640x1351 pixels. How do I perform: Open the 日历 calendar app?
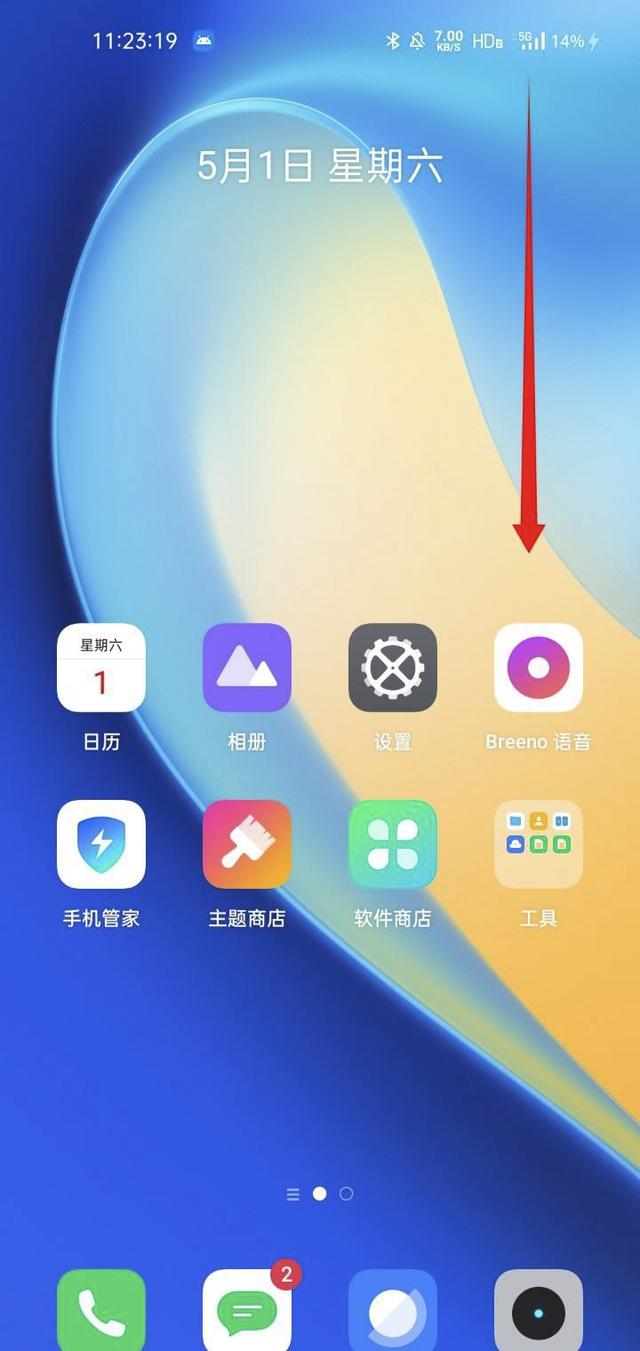[101, 667]
